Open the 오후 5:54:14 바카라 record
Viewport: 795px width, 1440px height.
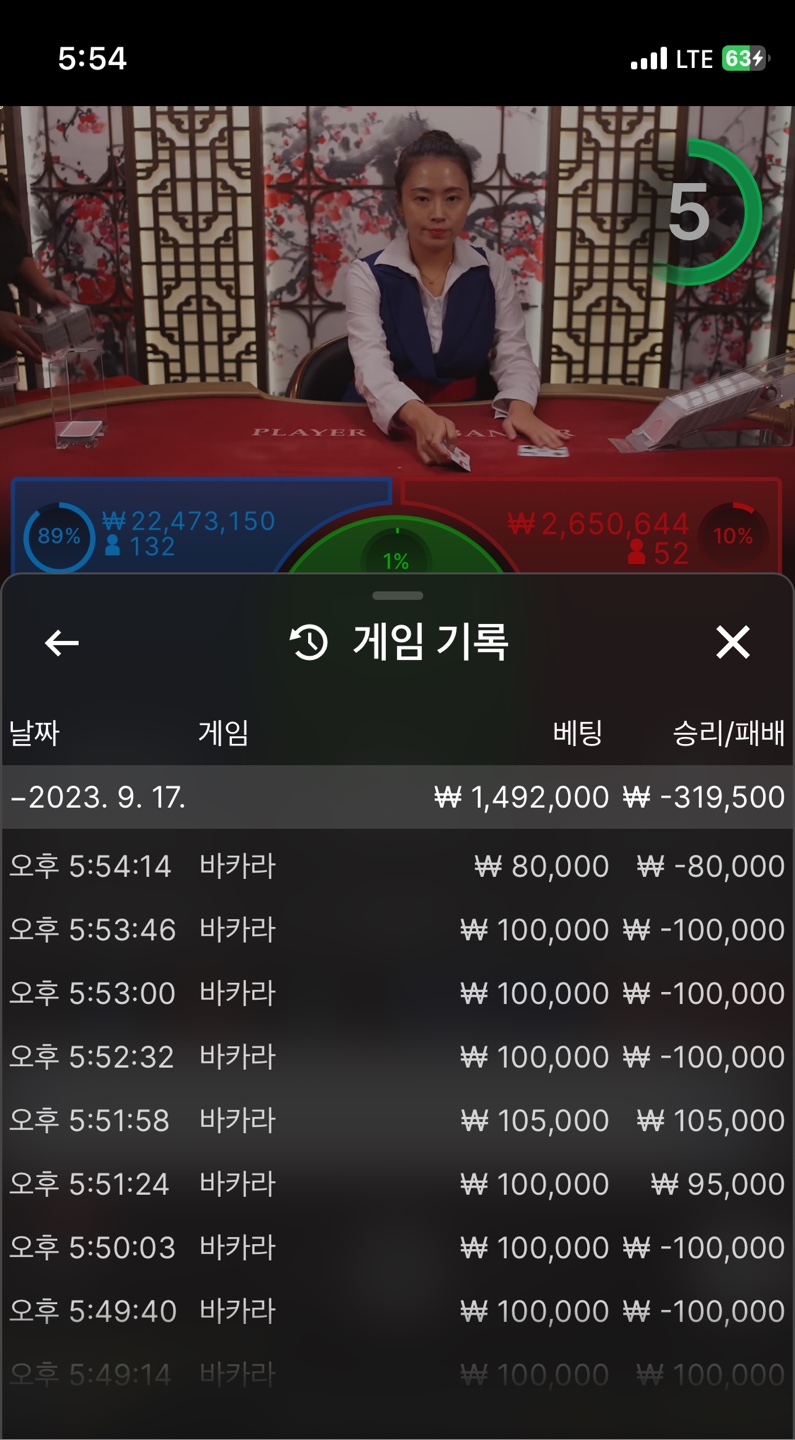coord(397,866)
